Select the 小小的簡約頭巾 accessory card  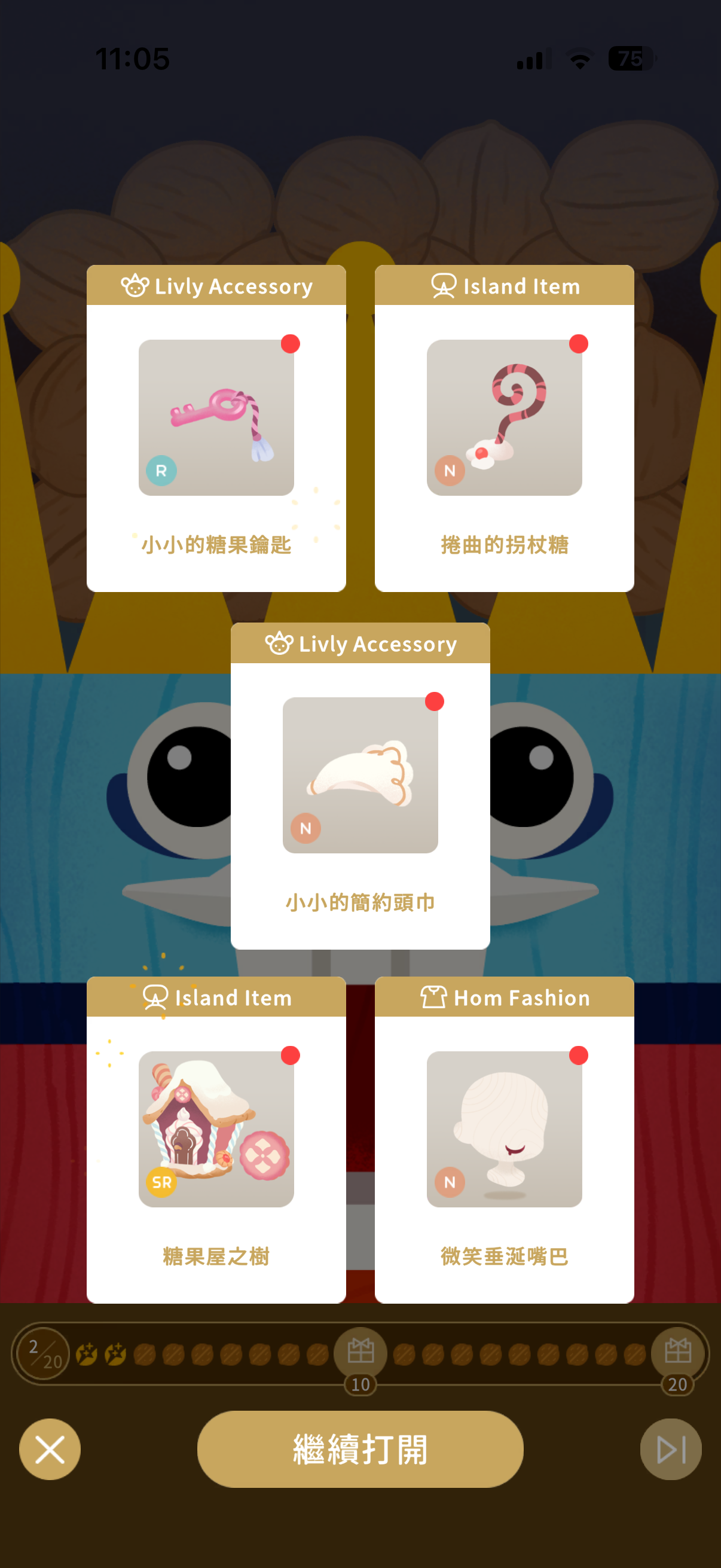[360, 786]
